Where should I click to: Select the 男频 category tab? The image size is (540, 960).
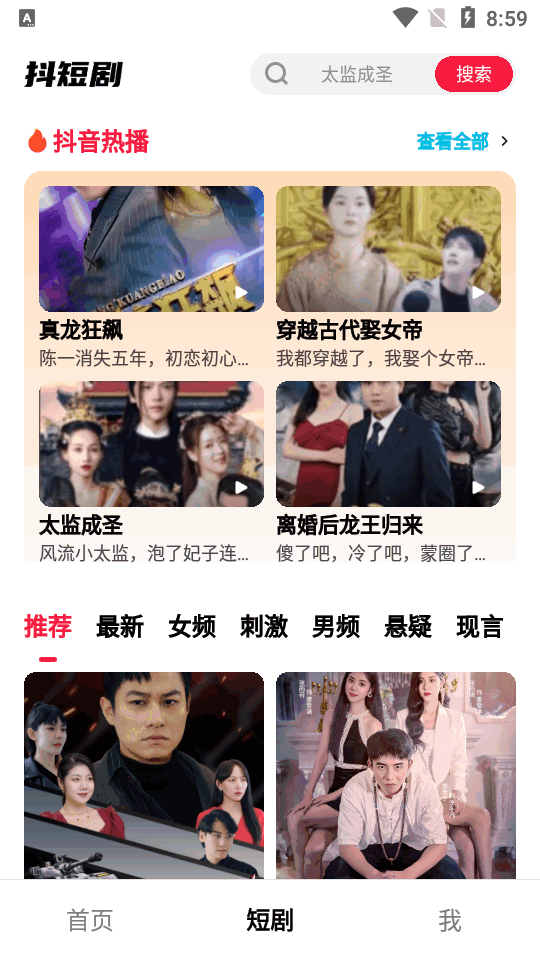[336, 627]
